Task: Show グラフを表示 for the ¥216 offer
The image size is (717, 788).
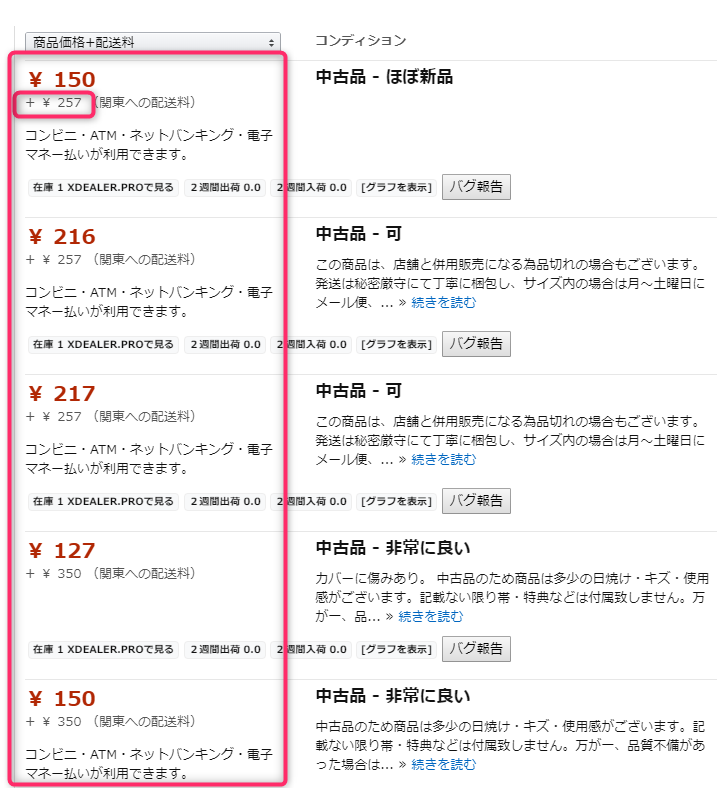Action: [x=397, y=344]
